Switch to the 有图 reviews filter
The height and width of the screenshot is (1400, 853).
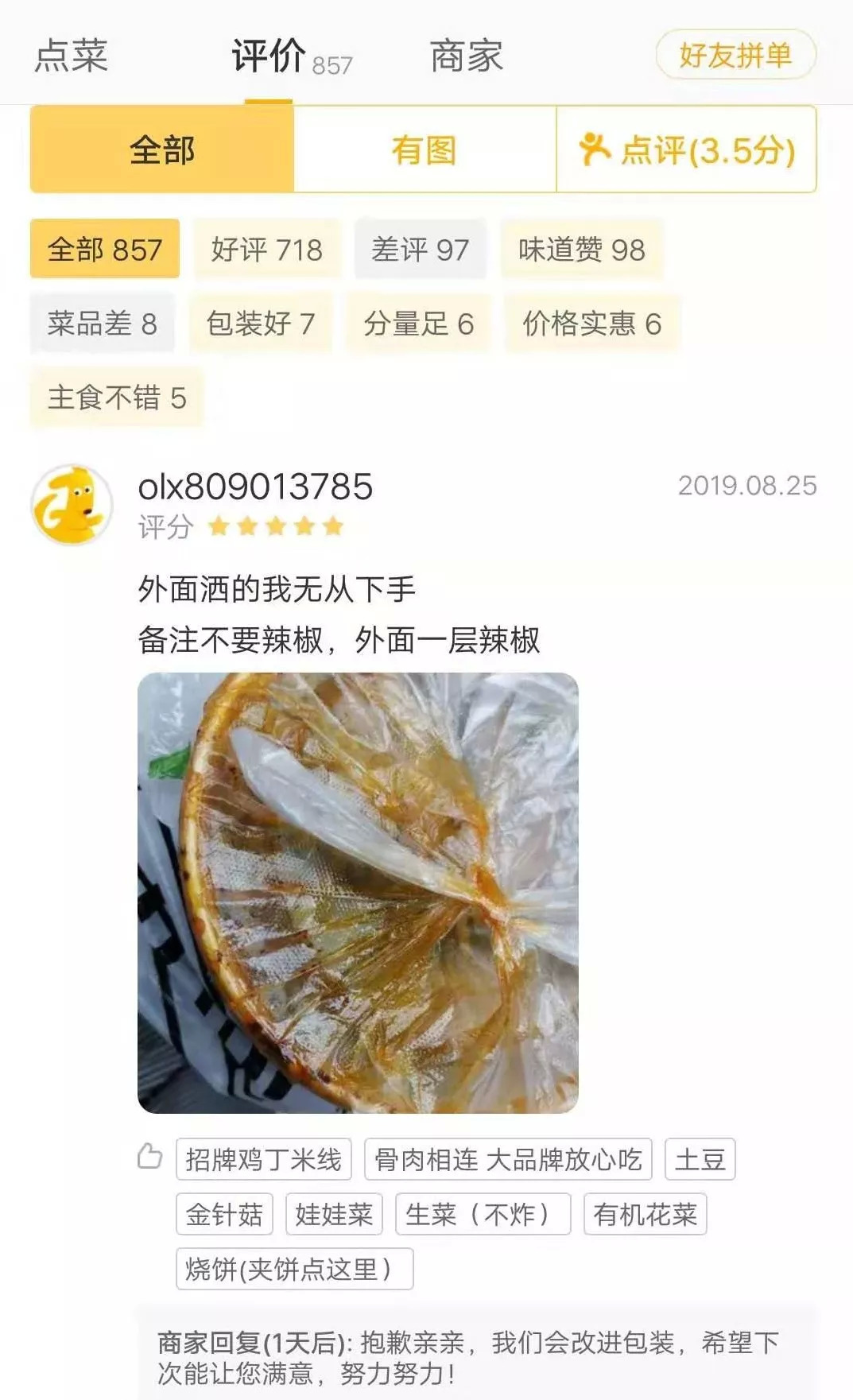tap(422, 149)
